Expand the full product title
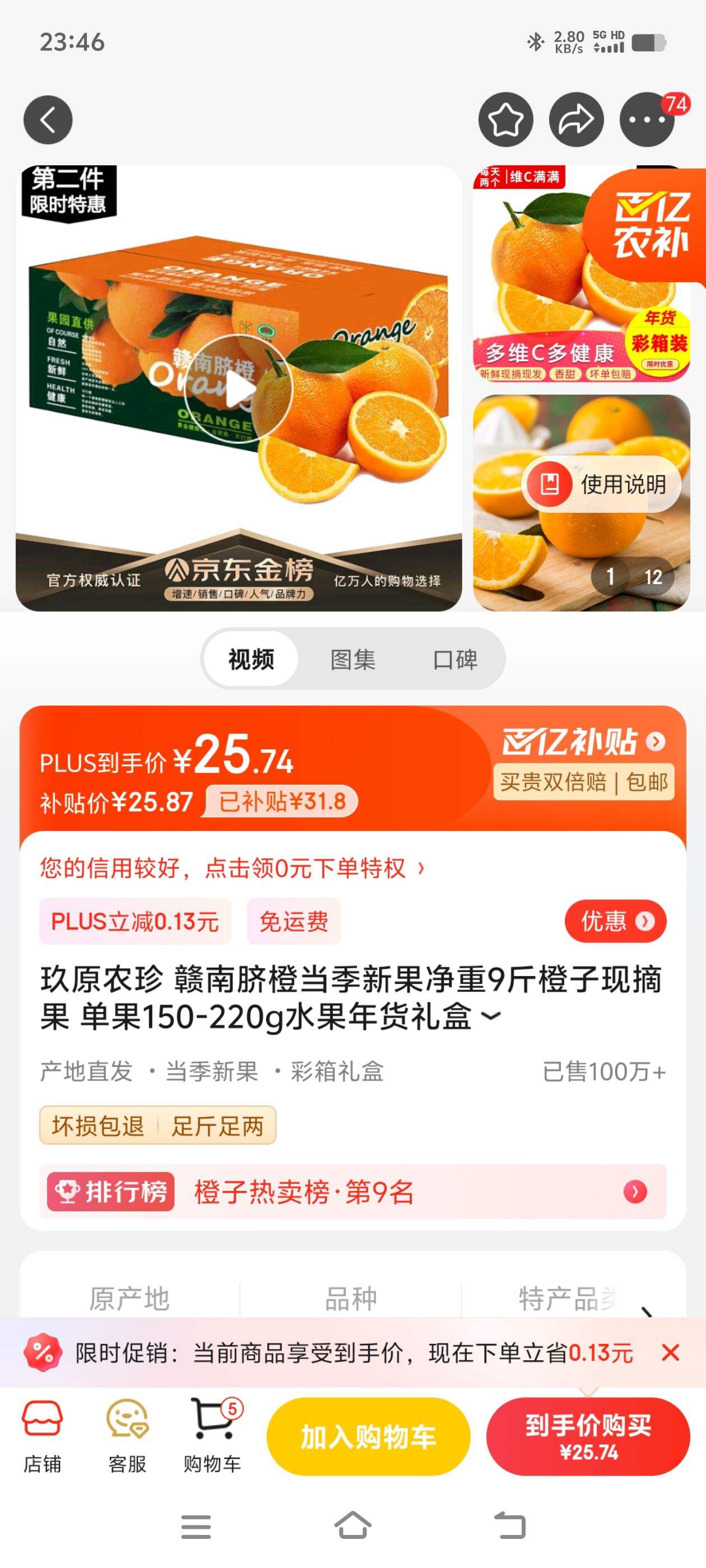Viewport: 706px width, 1568px height. tap(491, 1016)
